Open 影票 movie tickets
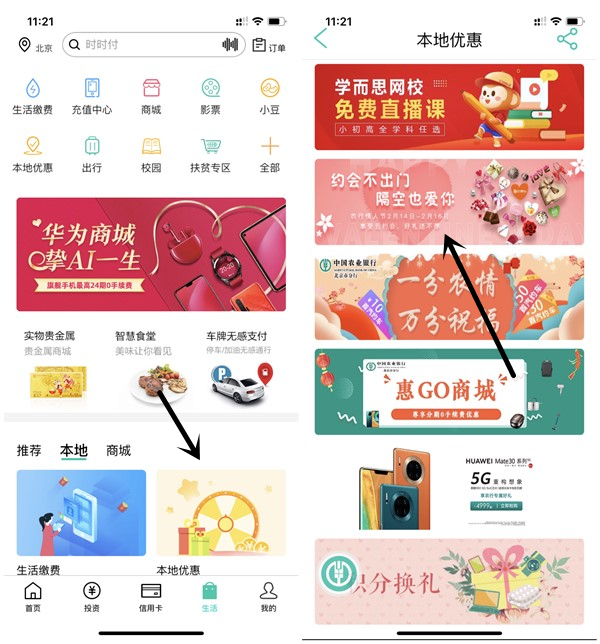 click(x=210, y=96)
